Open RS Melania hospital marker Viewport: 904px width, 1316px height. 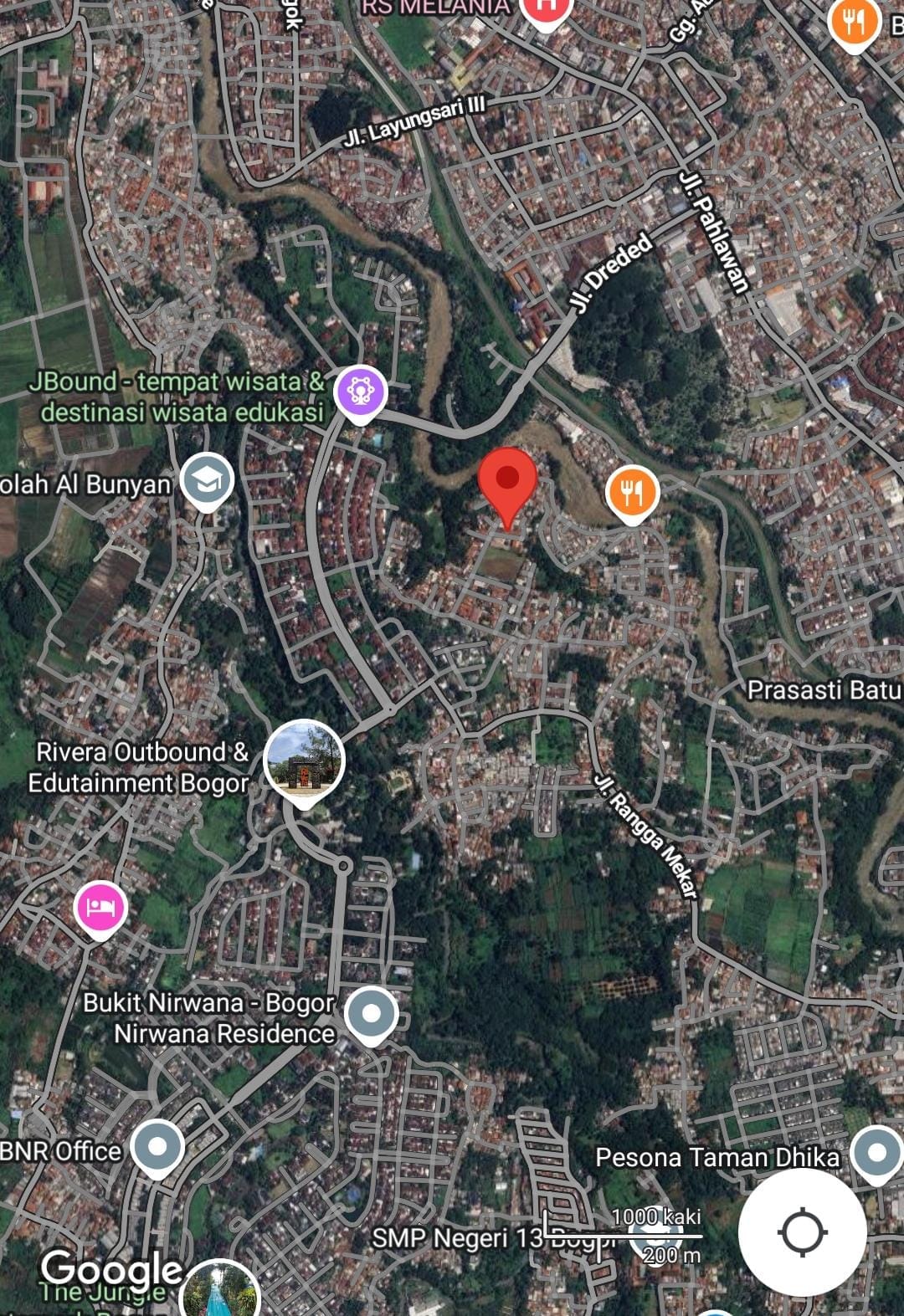546,8
